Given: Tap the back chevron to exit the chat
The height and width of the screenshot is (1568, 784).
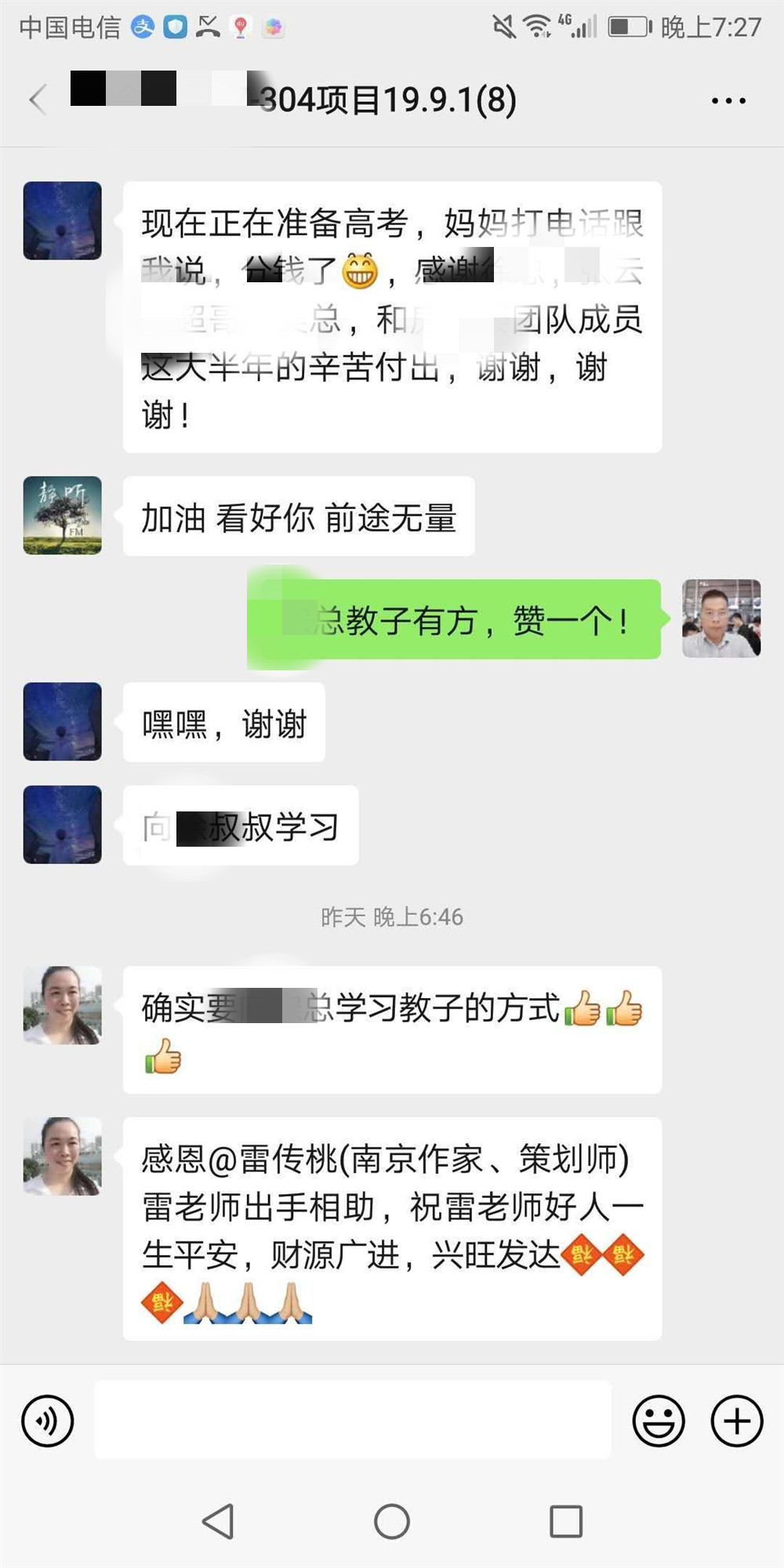Looking at the screenshot, I should tap(38, 100).
